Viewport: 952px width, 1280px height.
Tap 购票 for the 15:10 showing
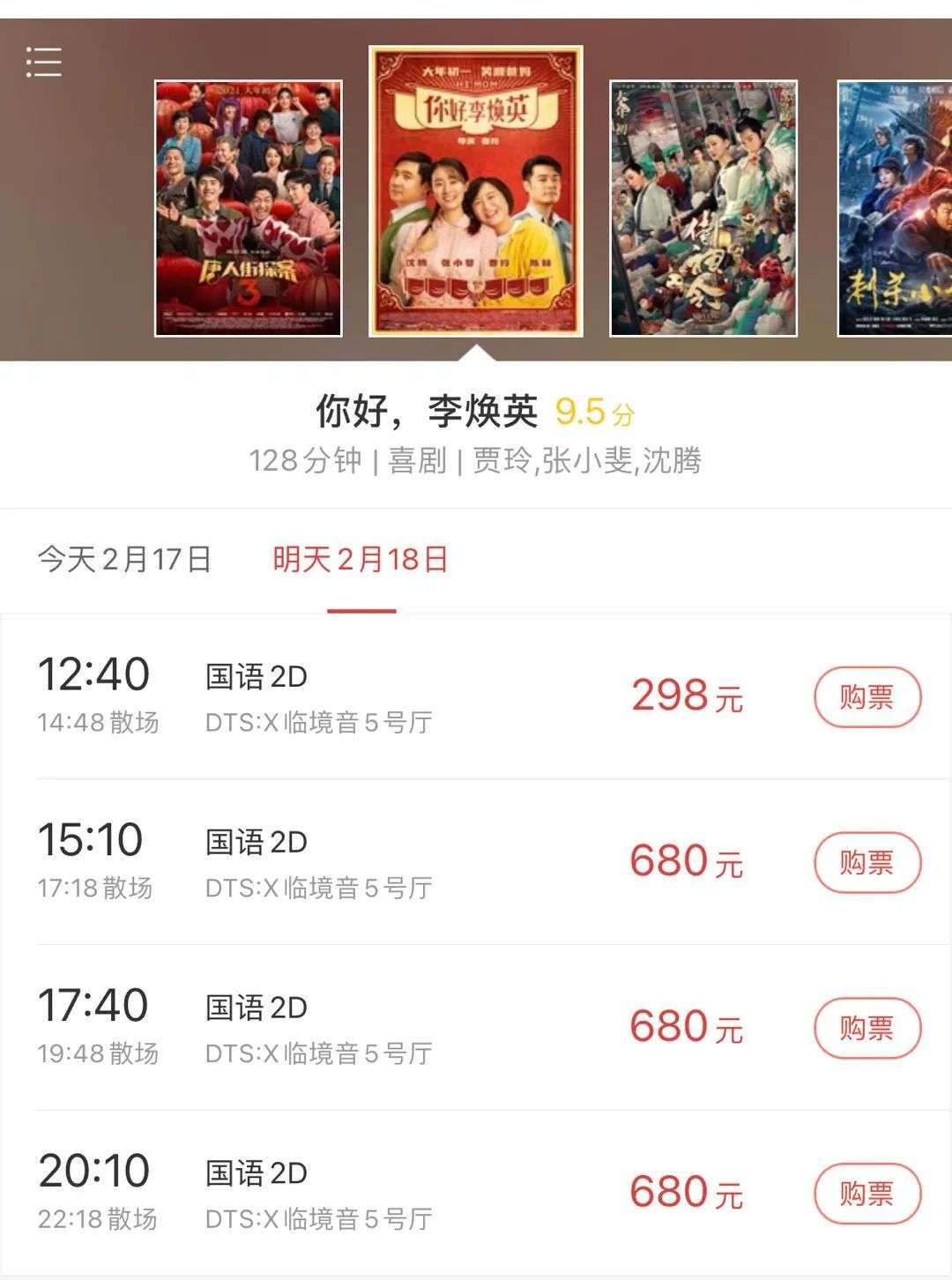click(866, 862)
